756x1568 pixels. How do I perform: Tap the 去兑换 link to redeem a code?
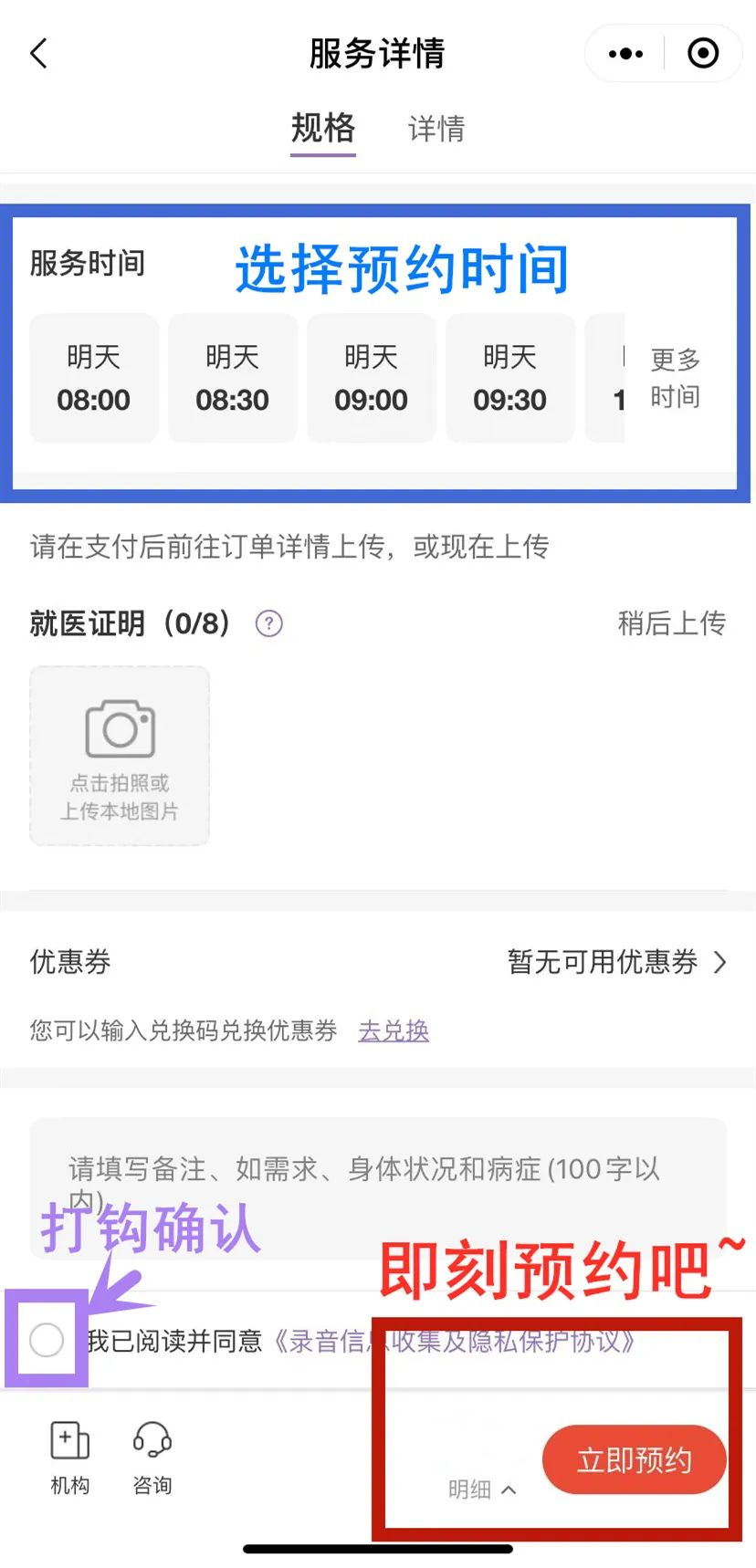[x=394, y=1031]
